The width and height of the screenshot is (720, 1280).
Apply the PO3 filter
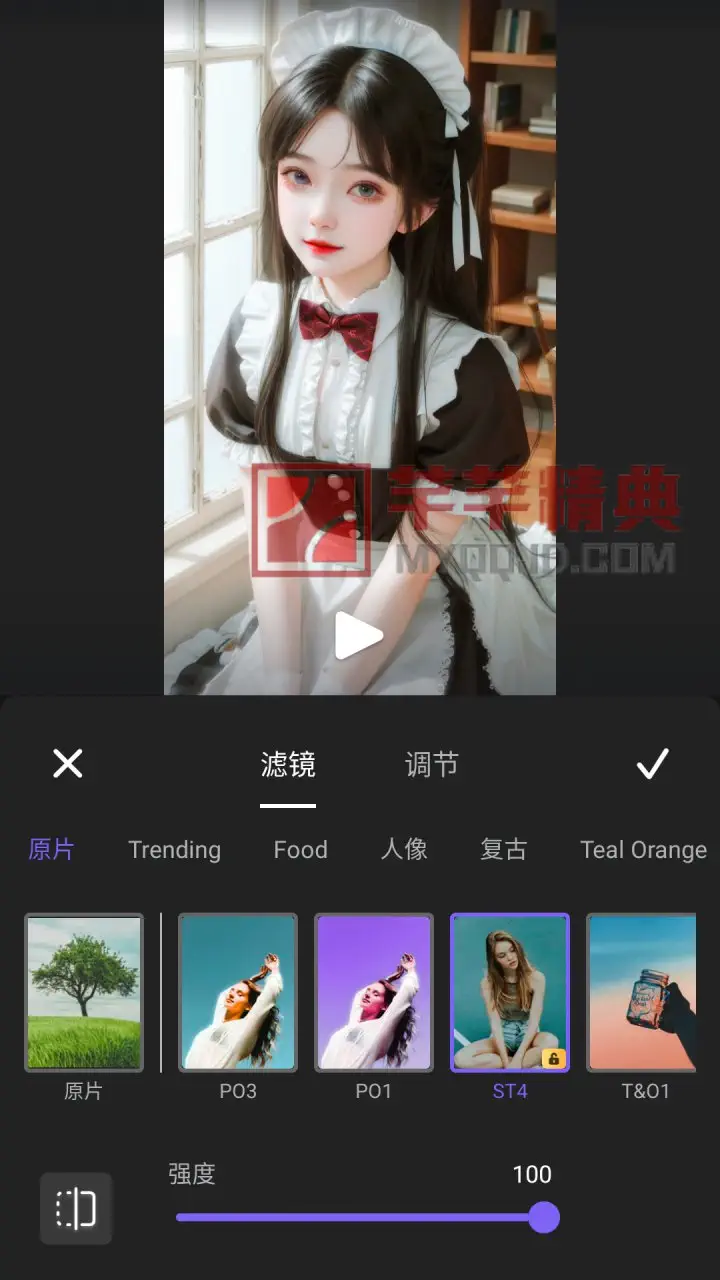238,992
